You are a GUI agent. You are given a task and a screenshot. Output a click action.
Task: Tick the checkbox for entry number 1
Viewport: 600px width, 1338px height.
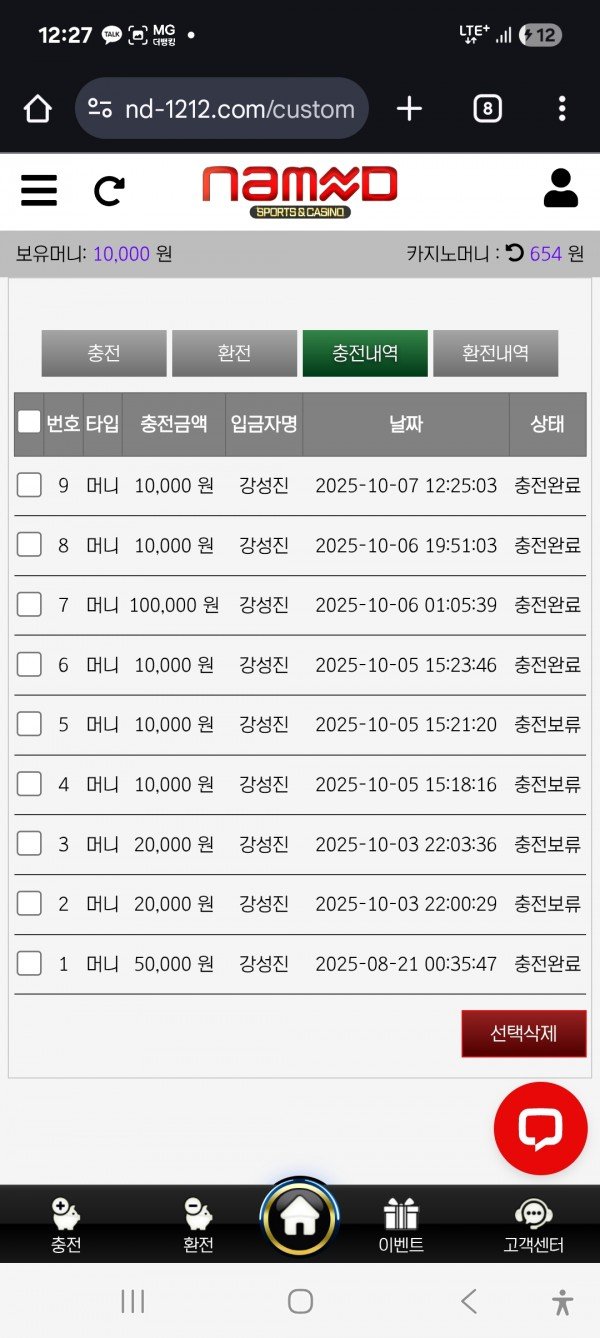[x=29, y=964]
